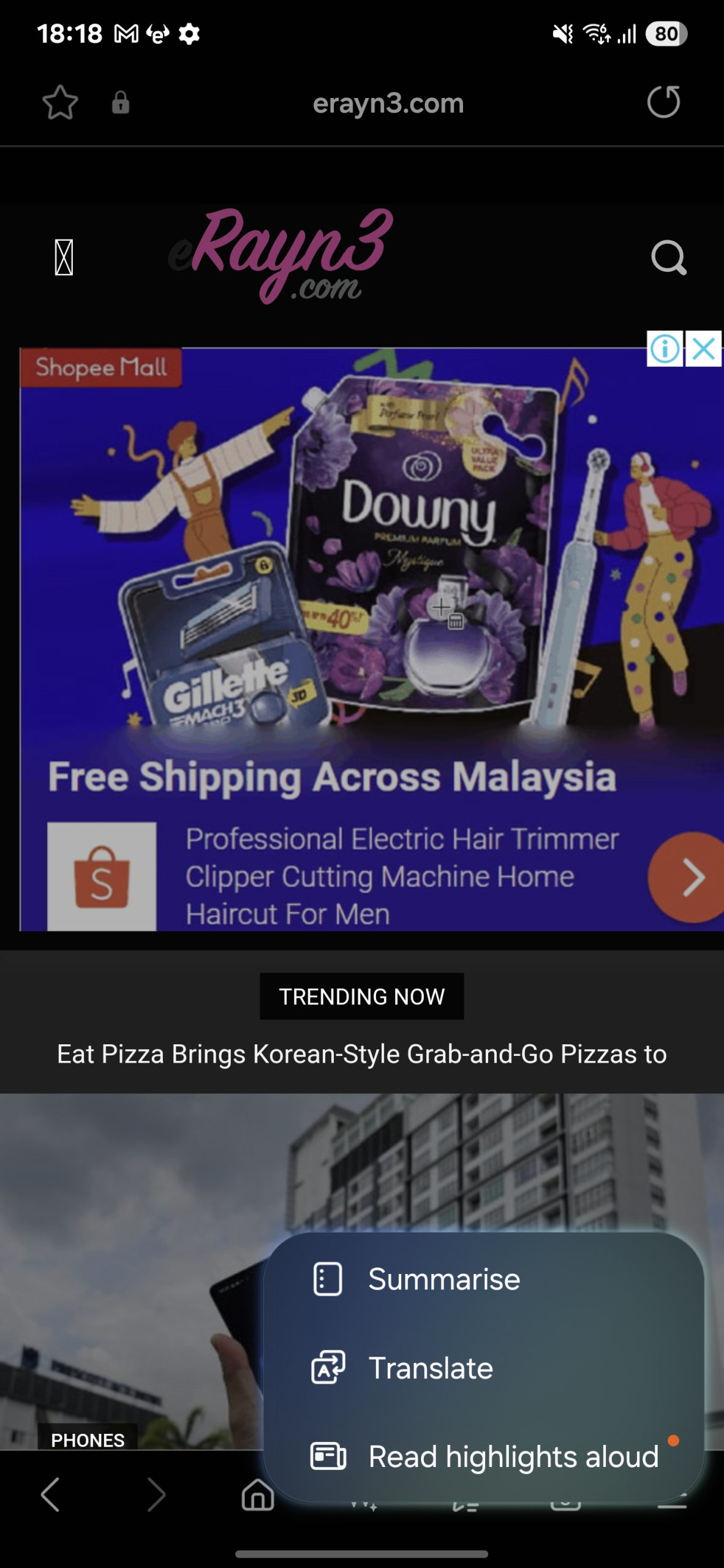Go back to the previous page

click(50, 1495)
